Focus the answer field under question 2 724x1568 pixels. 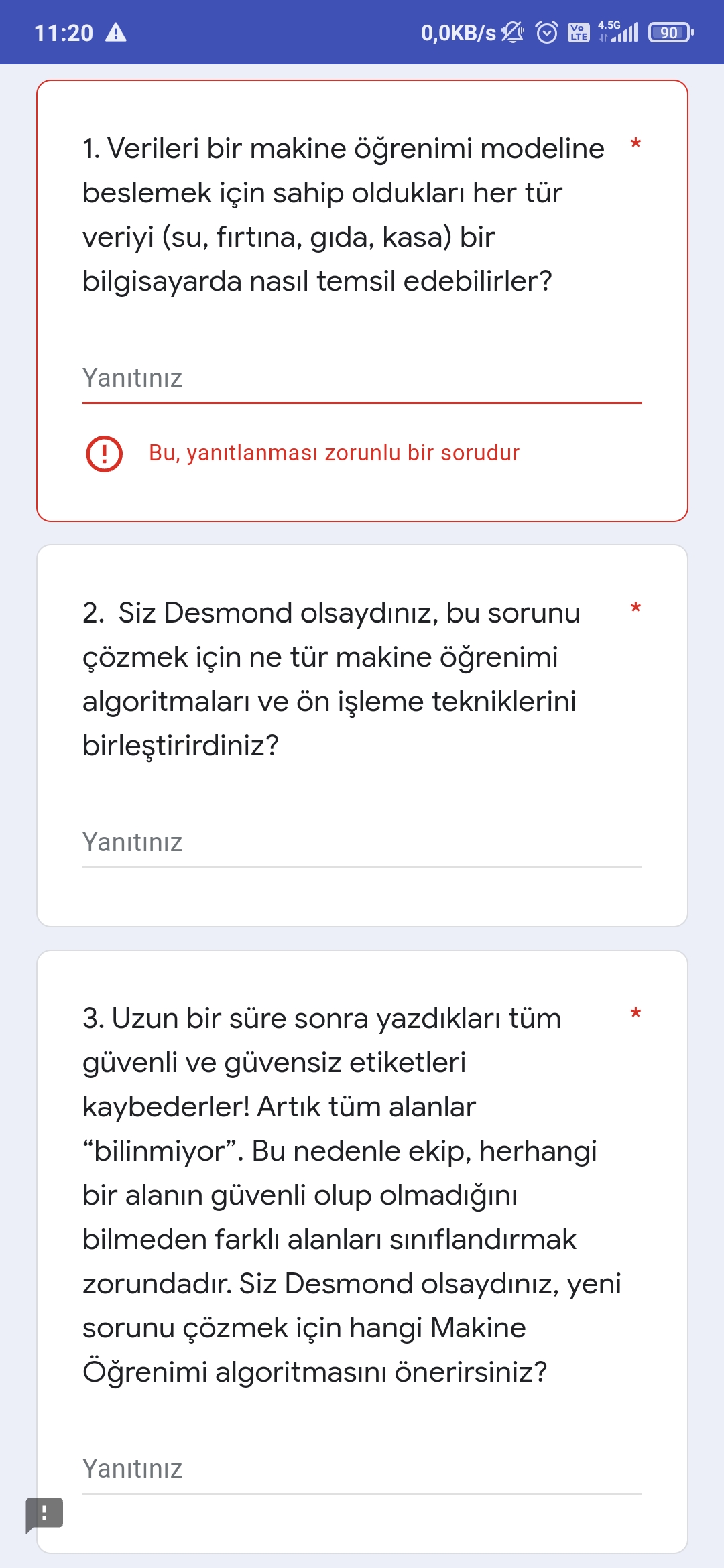pyautogui.click(x=362, y=843)
